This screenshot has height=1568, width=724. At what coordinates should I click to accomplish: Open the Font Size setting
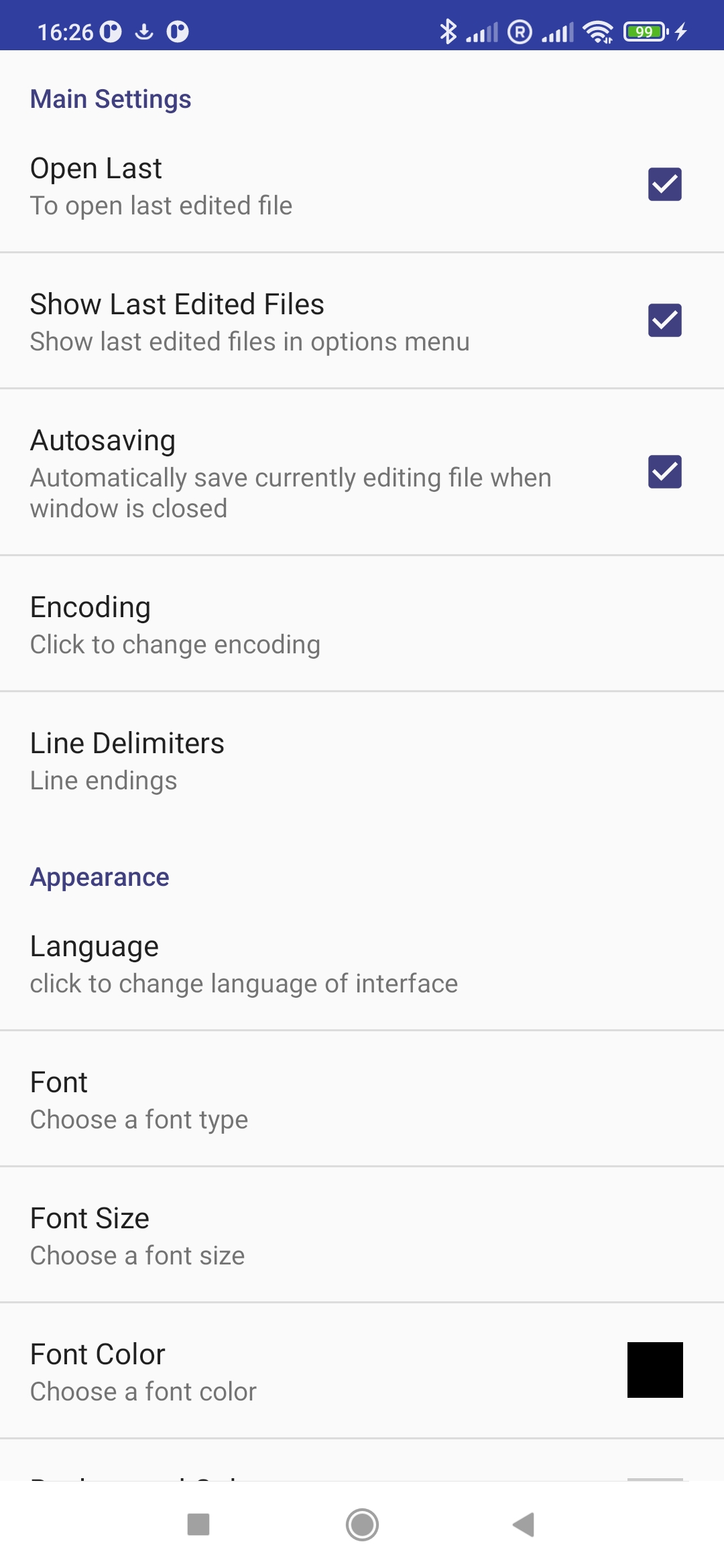click(x=362, y=1235)
